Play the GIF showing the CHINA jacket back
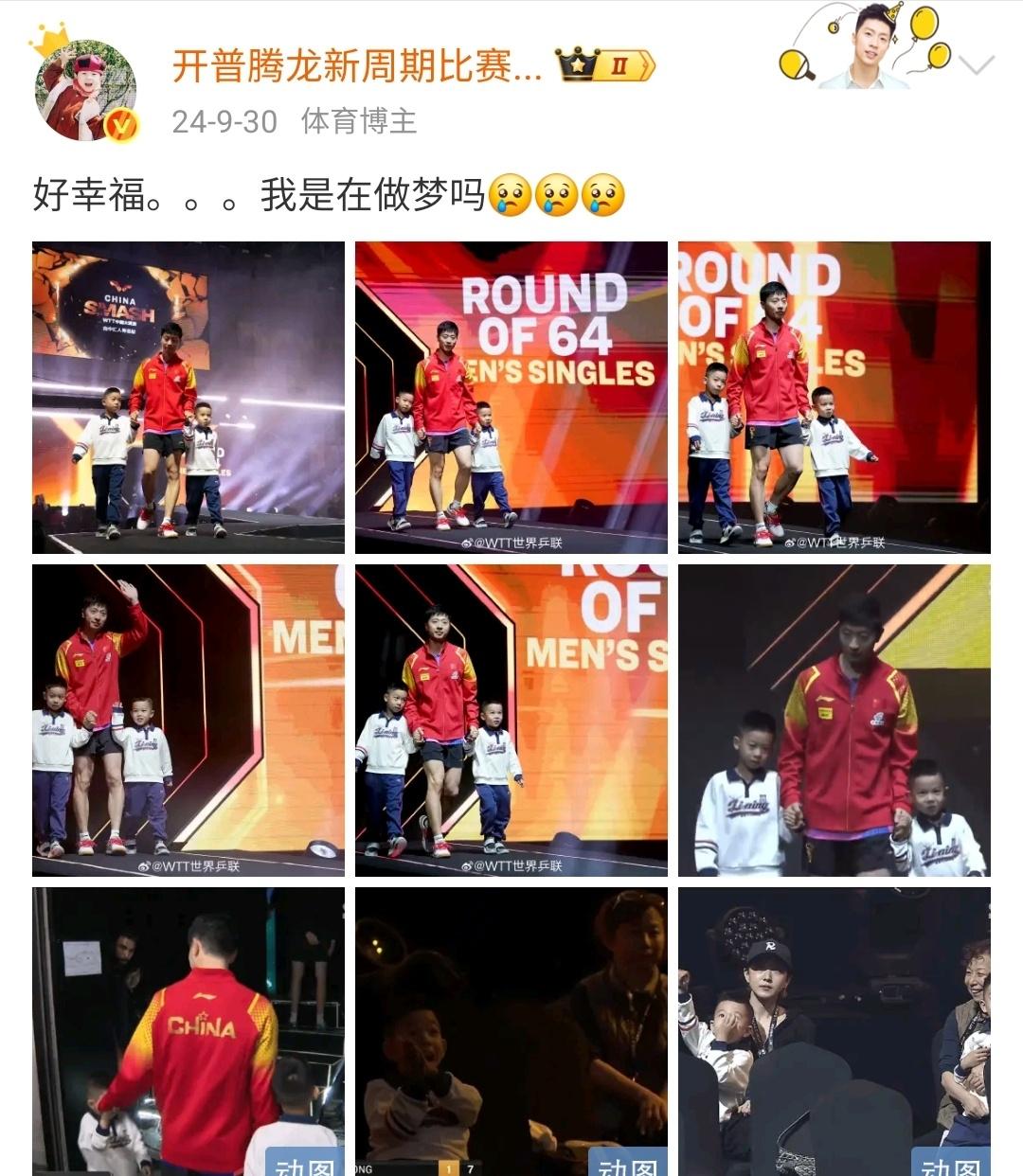 click(188, 1032)
